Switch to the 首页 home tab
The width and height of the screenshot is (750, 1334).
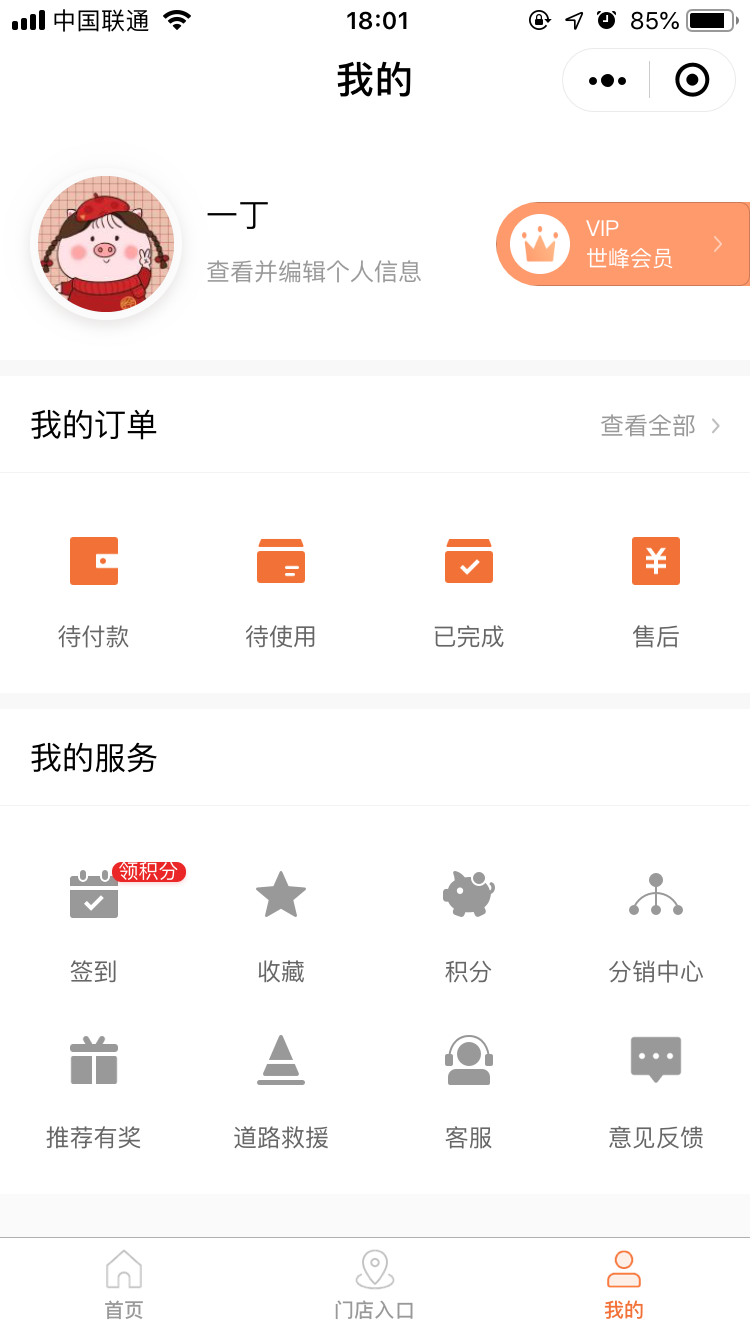(x=124, y=1285)
